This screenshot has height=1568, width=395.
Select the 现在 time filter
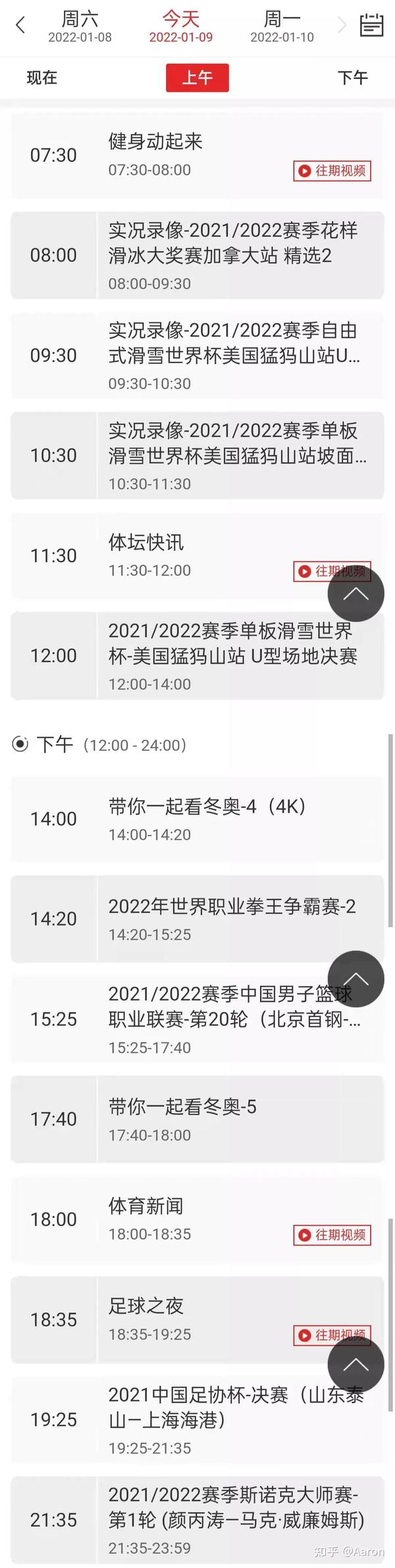[42, 78]
